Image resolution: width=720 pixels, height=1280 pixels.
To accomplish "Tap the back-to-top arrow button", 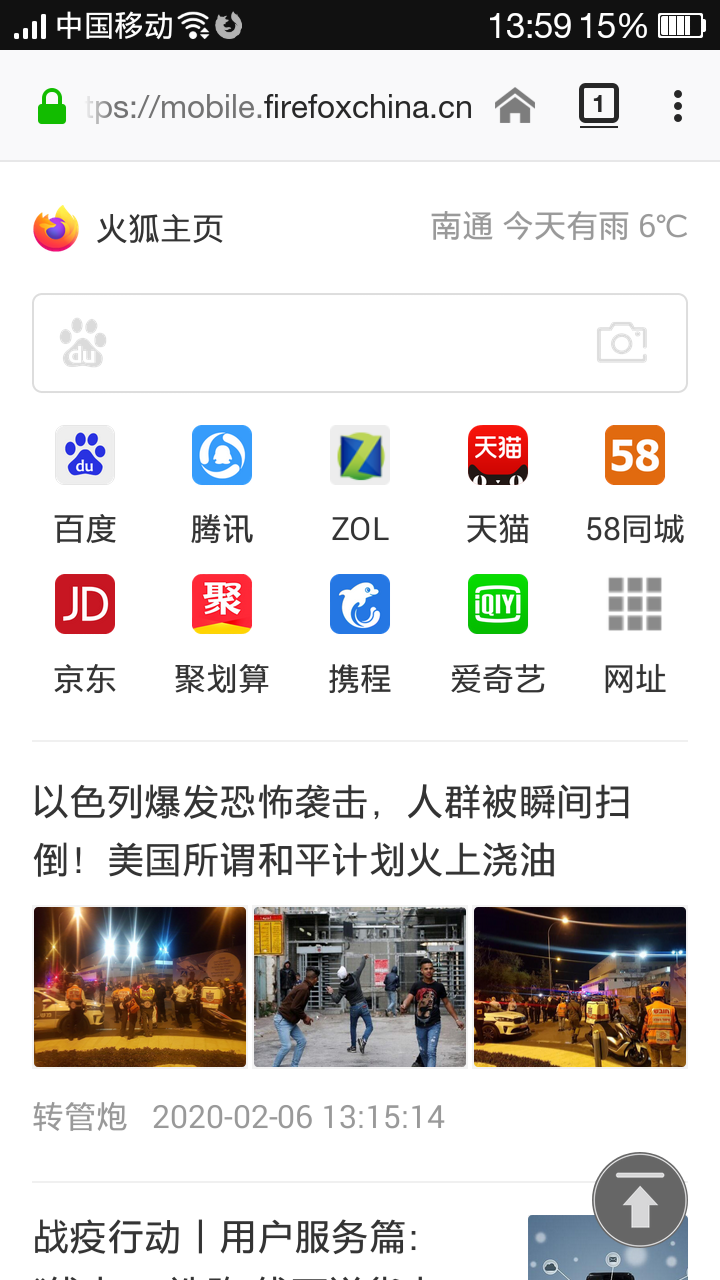I will coord(640,1201).
